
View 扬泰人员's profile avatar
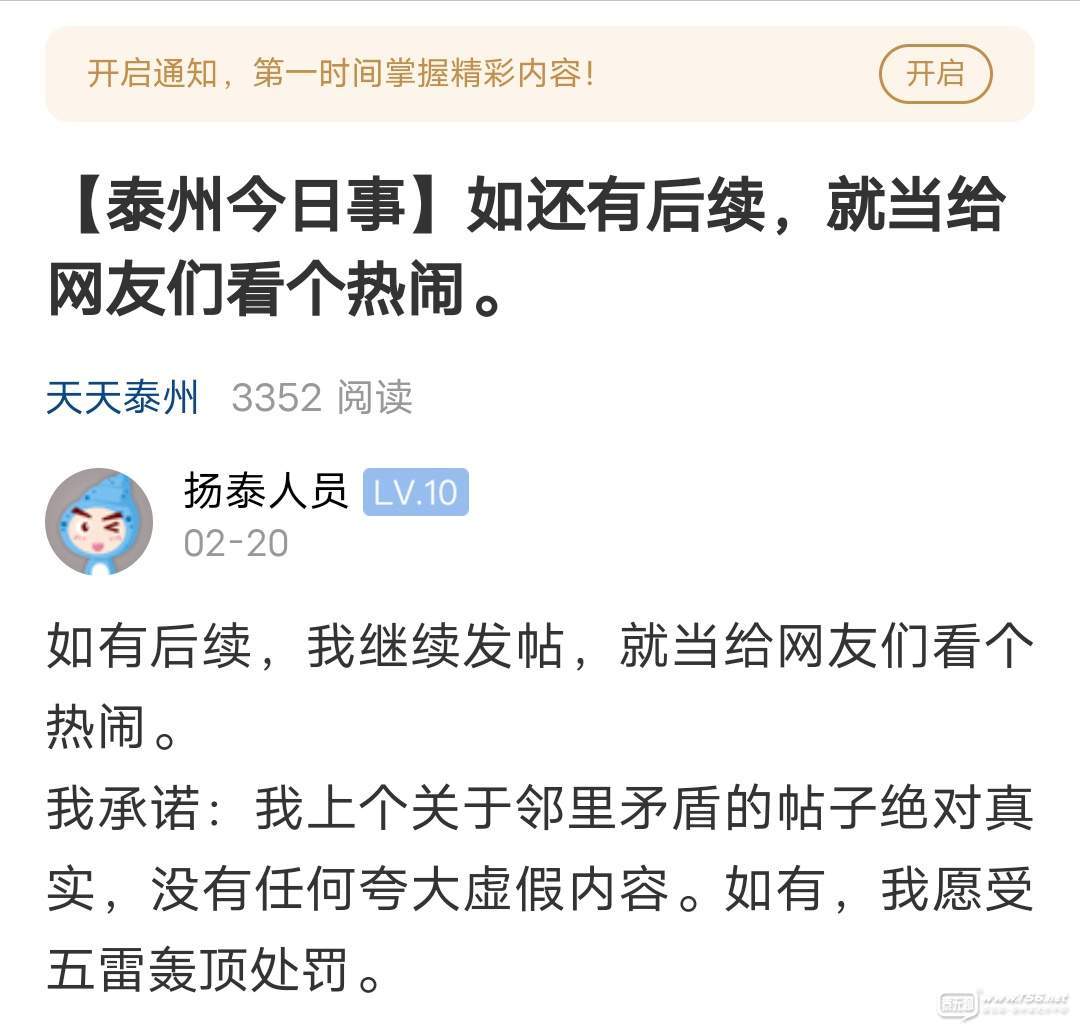pos(99,522)
